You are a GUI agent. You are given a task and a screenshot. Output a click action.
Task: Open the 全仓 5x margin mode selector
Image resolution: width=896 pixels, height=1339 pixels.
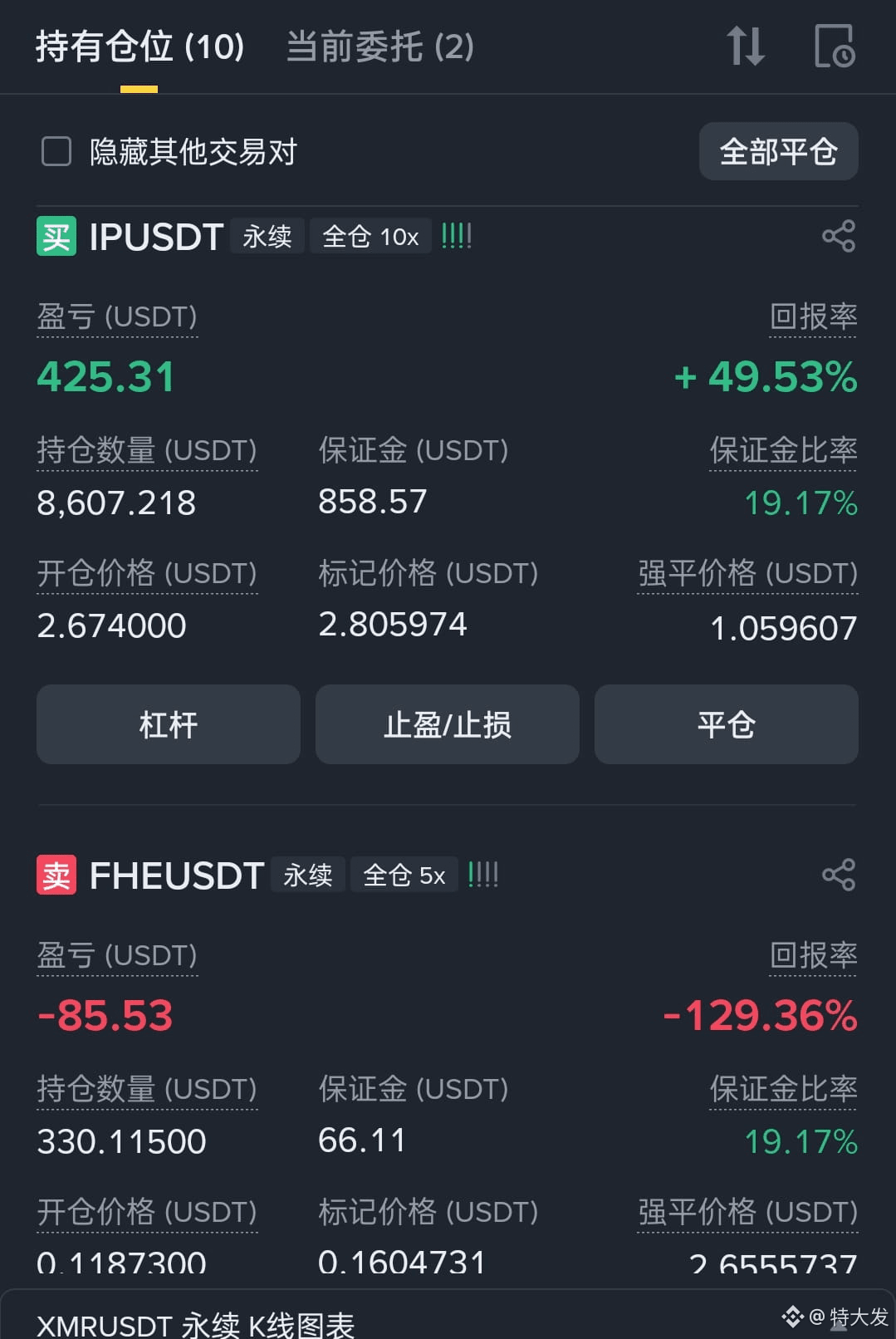(404, 874)
